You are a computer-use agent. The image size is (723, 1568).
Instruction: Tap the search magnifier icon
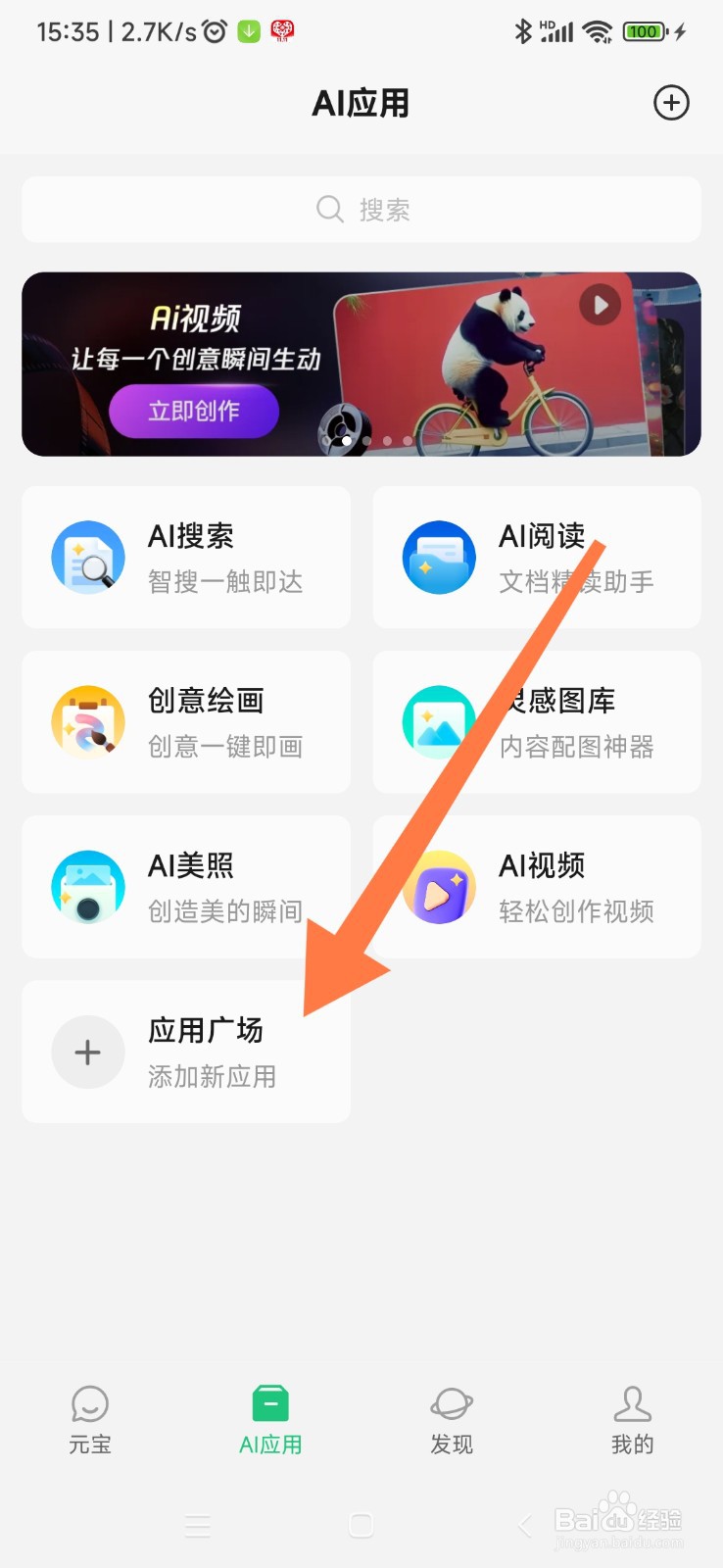click(x=329, y=209)
